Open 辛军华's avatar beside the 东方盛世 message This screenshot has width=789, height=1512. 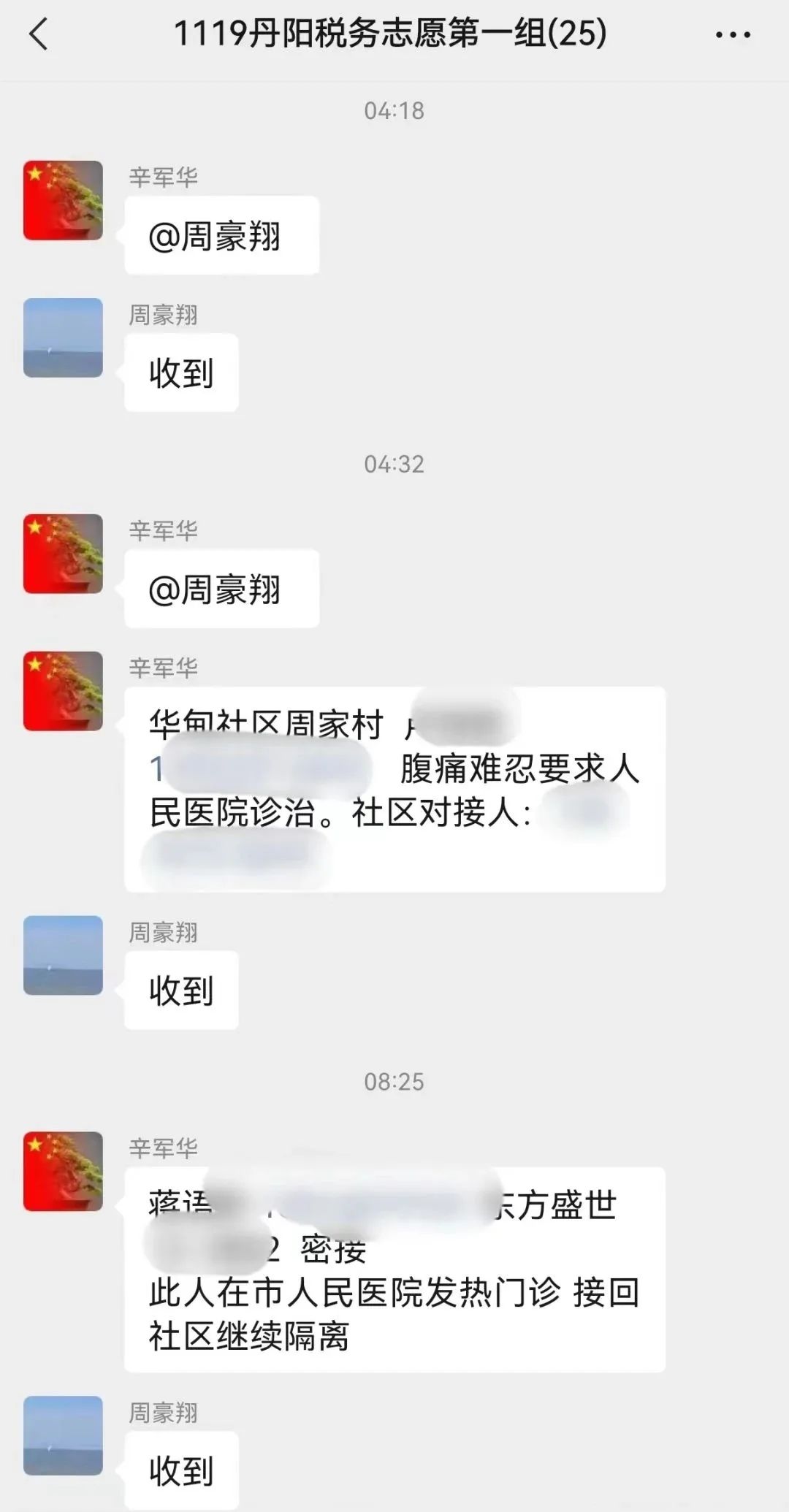pos(63,1172)
